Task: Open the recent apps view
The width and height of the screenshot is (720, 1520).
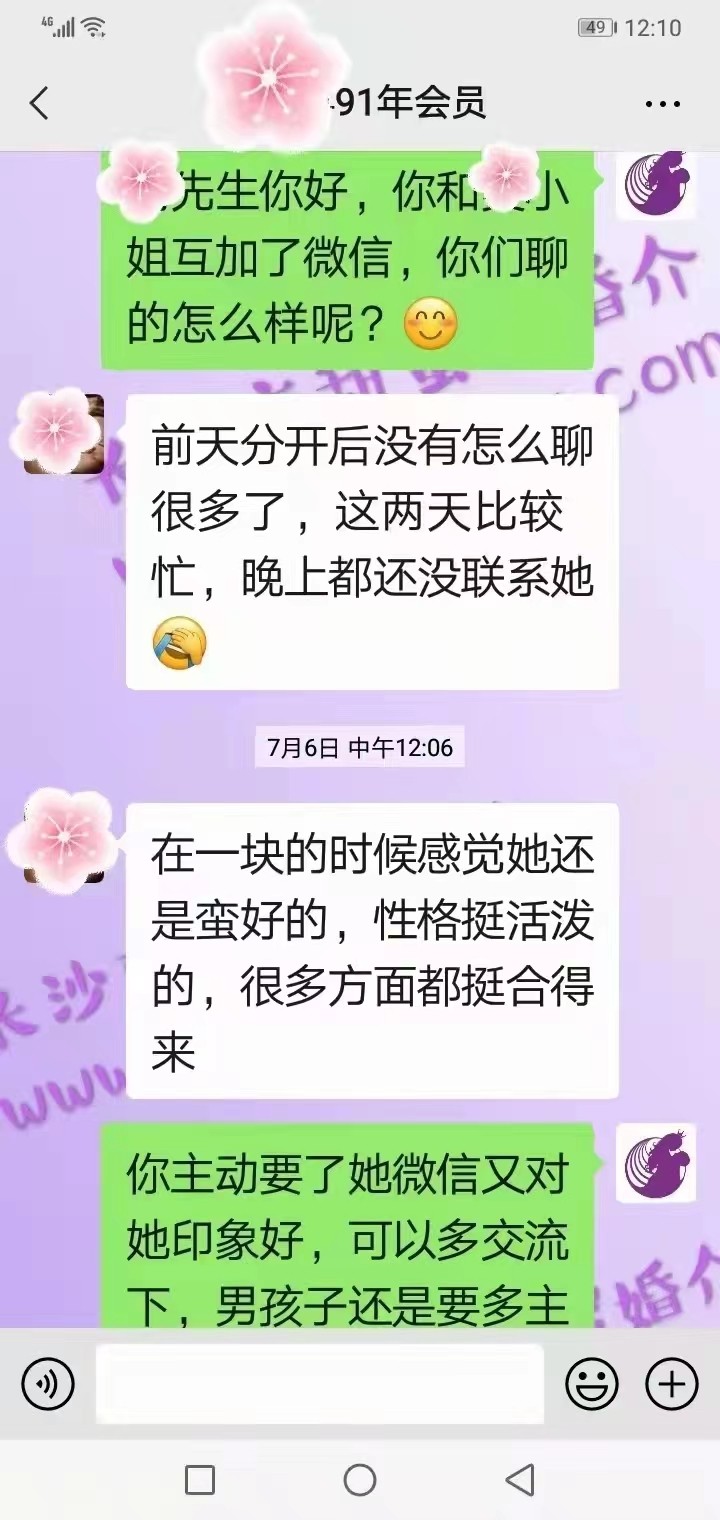Action: point(200,1480)
